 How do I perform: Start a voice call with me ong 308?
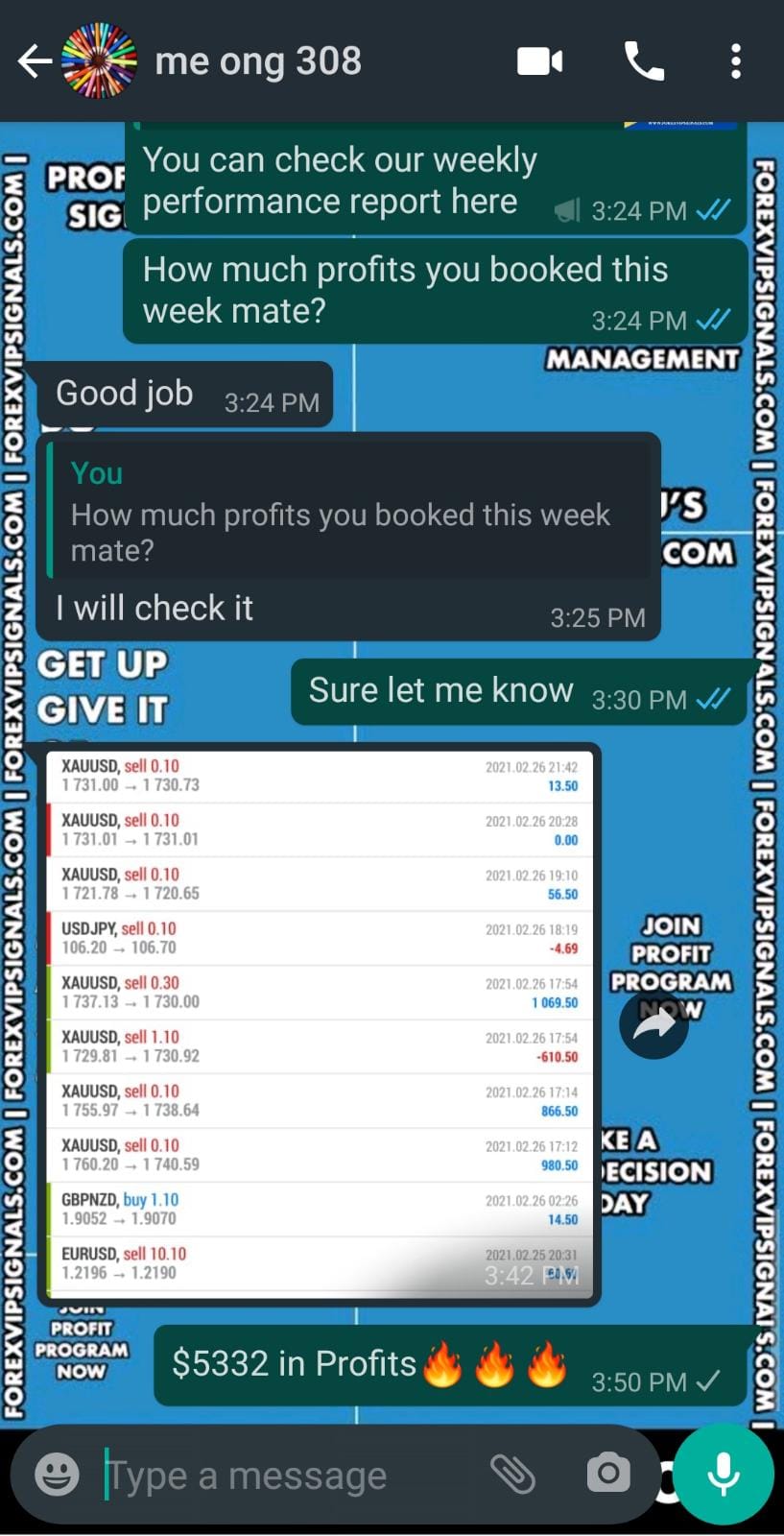644,61
